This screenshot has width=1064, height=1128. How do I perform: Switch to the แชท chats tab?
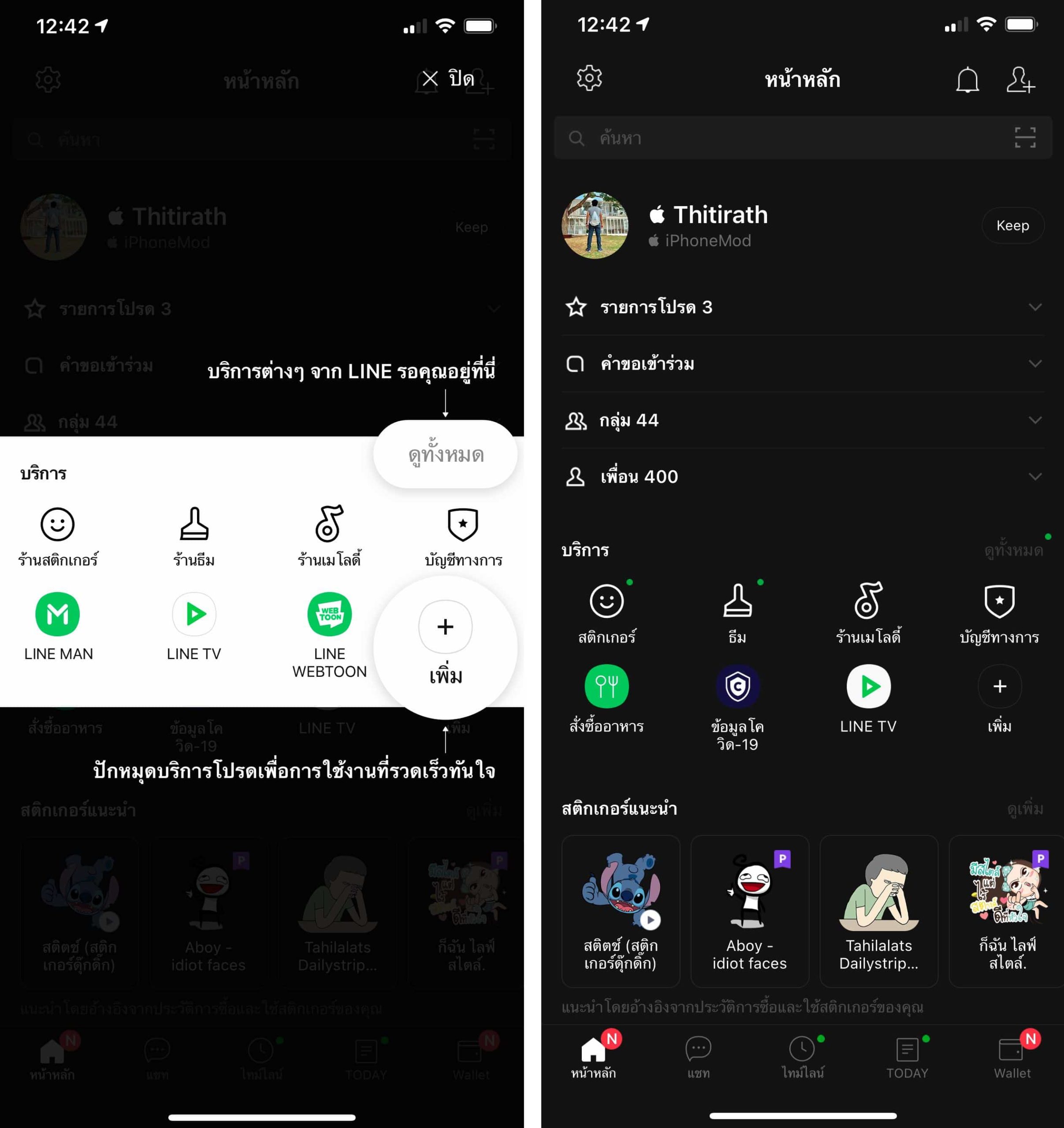tap(698, 1057)
